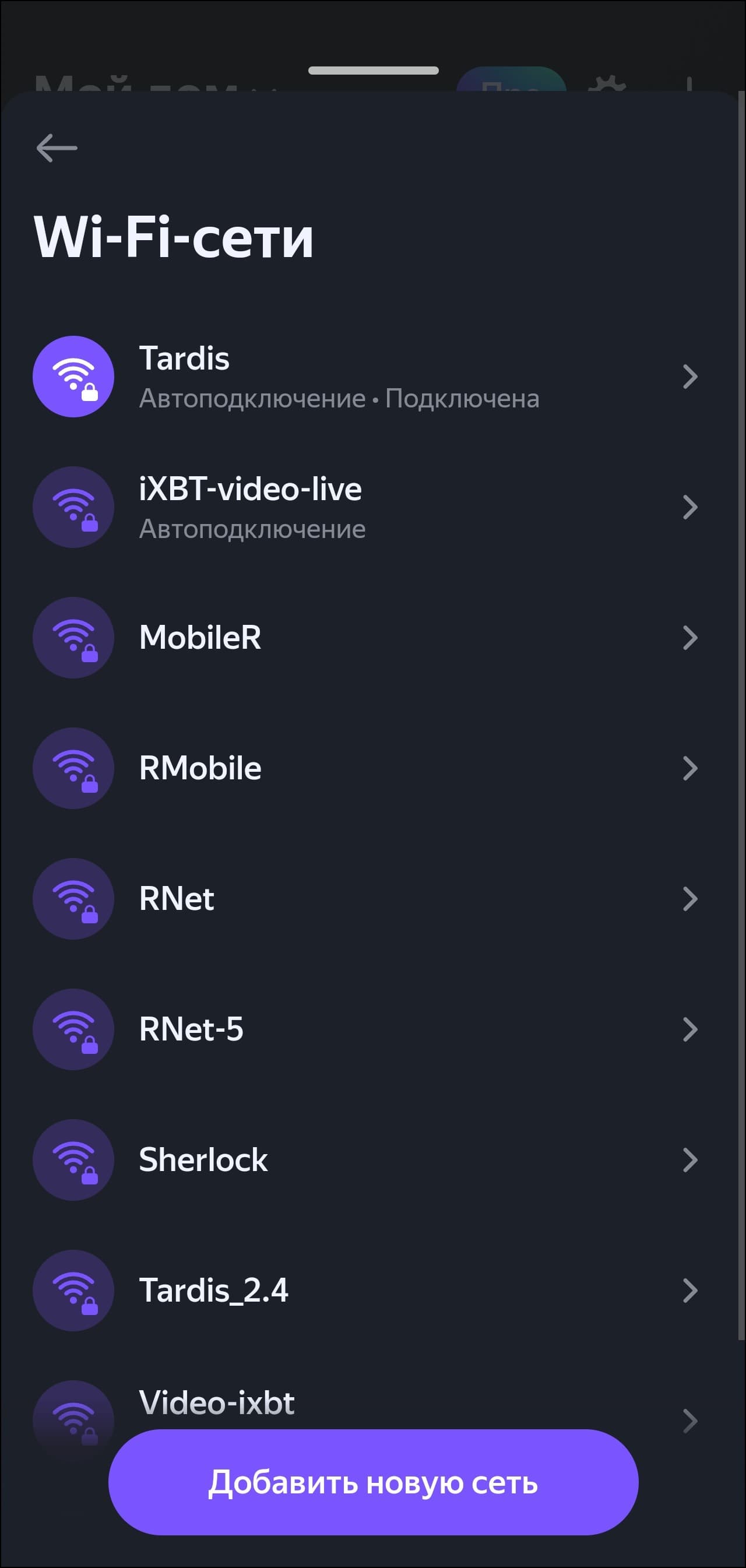Open the RMobile network entry
This screenshot has height=1568, width=746.
pos(365,768)
